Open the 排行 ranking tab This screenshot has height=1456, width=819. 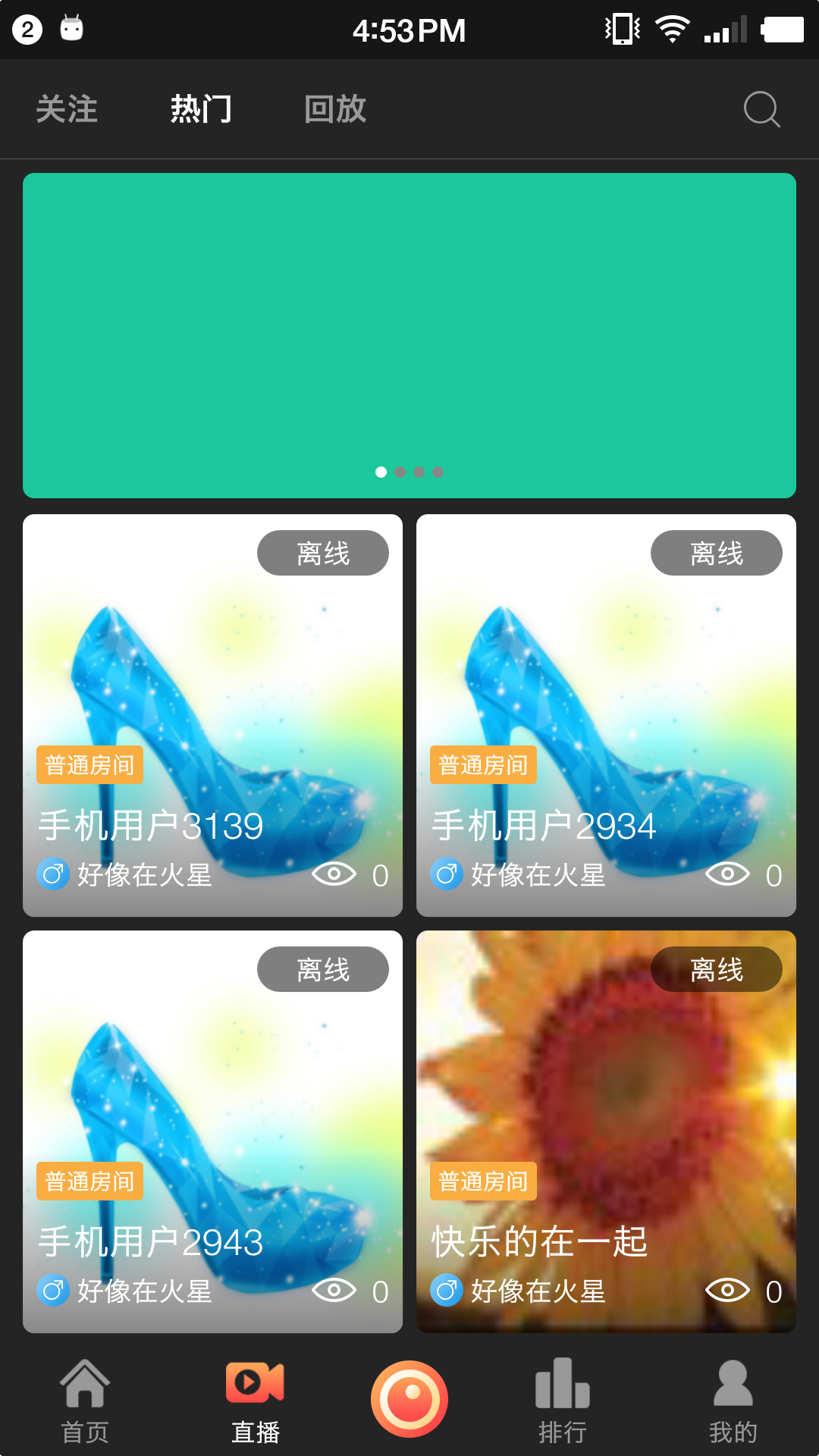[x=562, y=1401]
